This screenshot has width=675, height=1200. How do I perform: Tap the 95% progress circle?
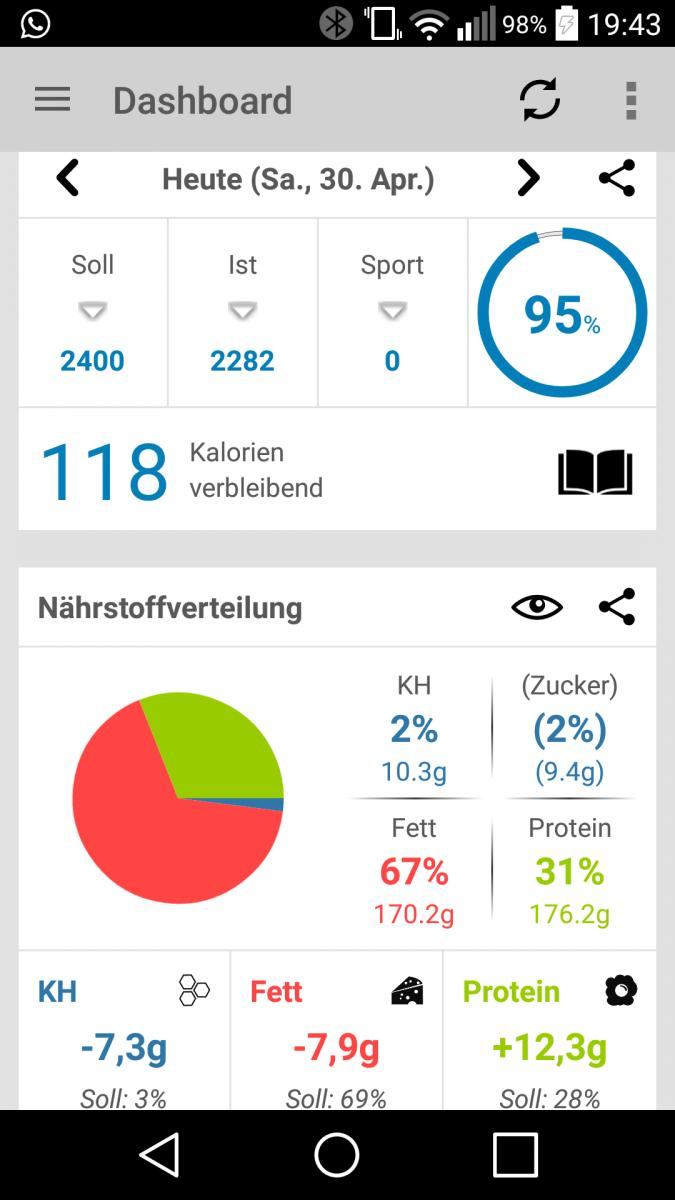coord(562,313)
